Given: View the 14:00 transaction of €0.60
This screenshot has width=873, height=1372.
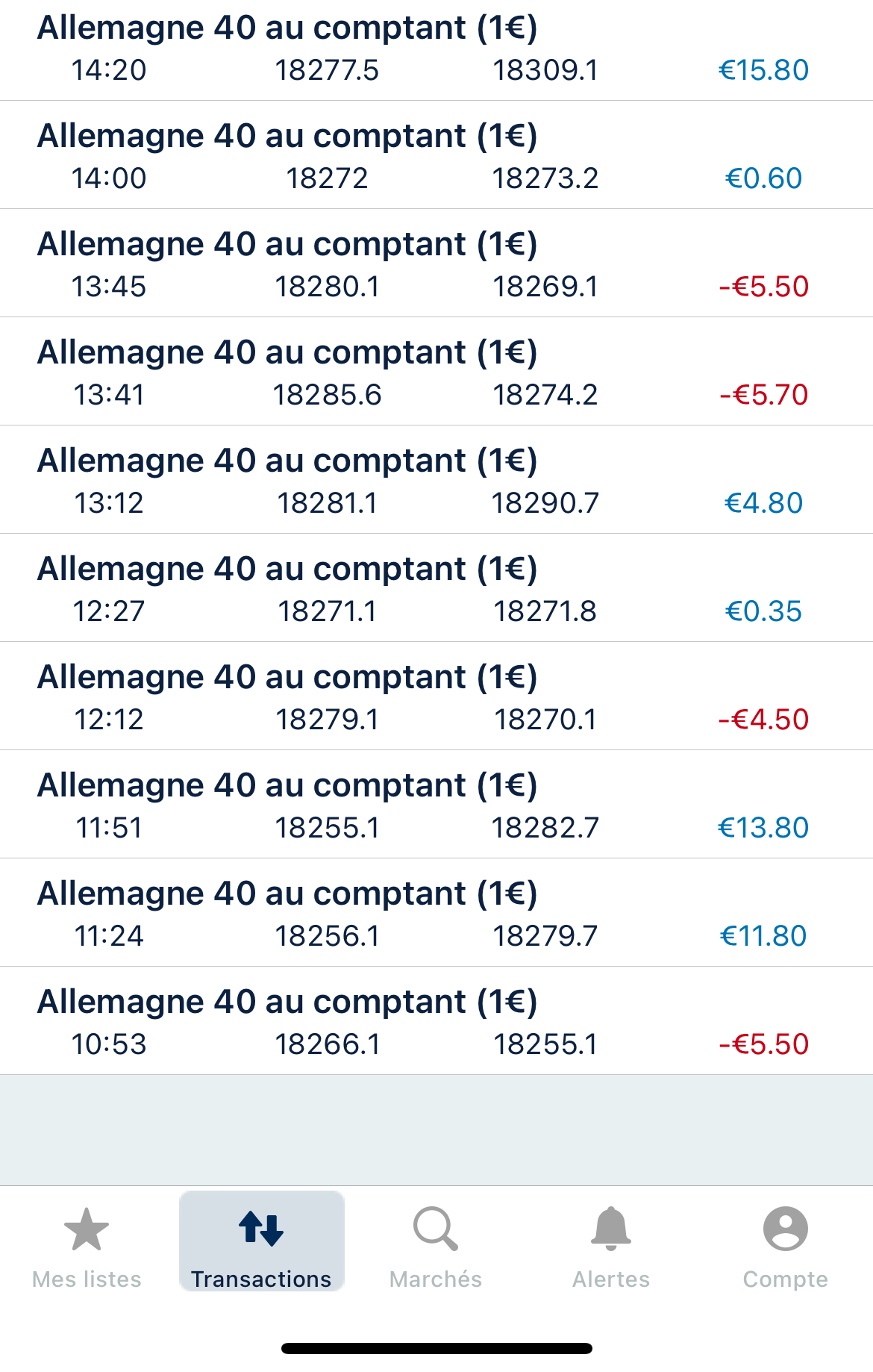Looking at the screenshot, I should tap(436, 157).
